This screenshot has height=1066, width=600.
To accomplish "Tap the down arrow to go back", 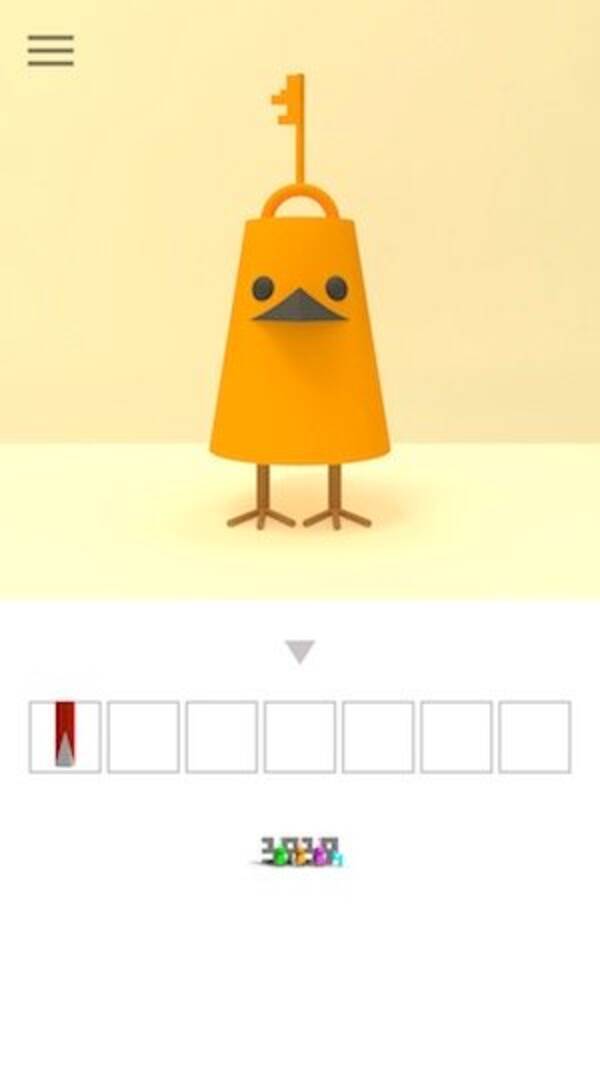I will coord(300,652).
